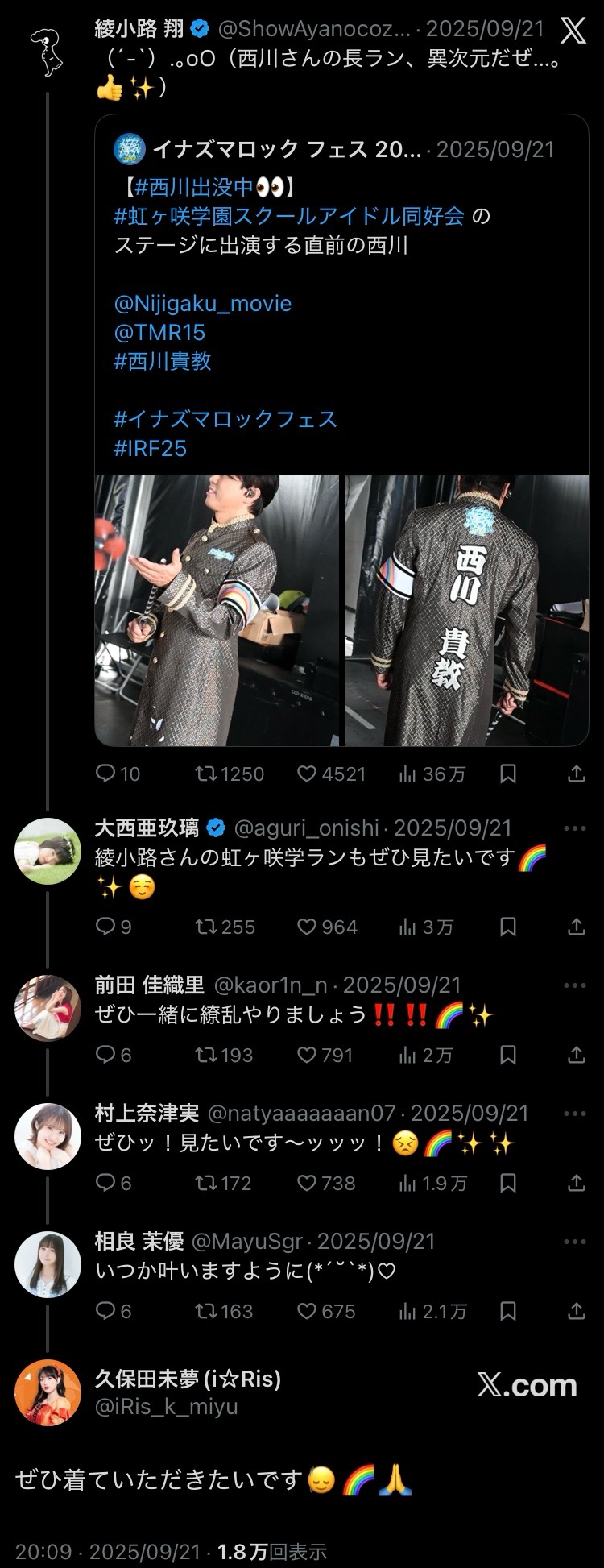The image size is (604, 1568).
Task: Open the #虹ヶ咲学園スクールアイドル同好会 hashtag
Action: 290,216
